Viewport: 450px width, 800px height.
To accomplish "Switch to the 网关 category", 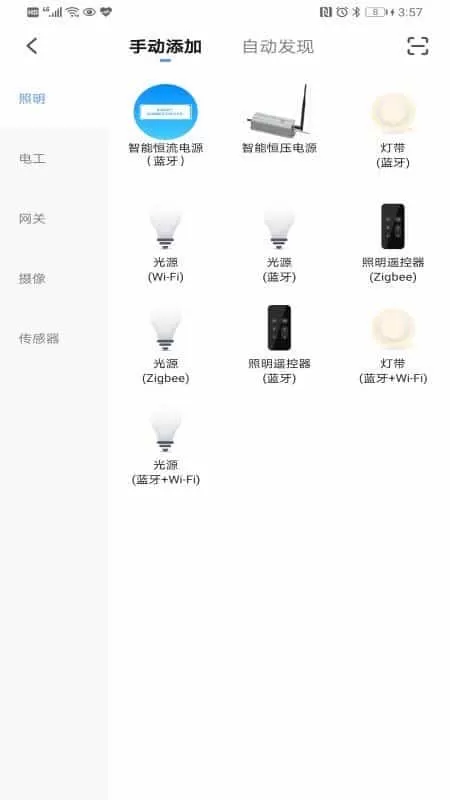I will [x=32, y=219].
